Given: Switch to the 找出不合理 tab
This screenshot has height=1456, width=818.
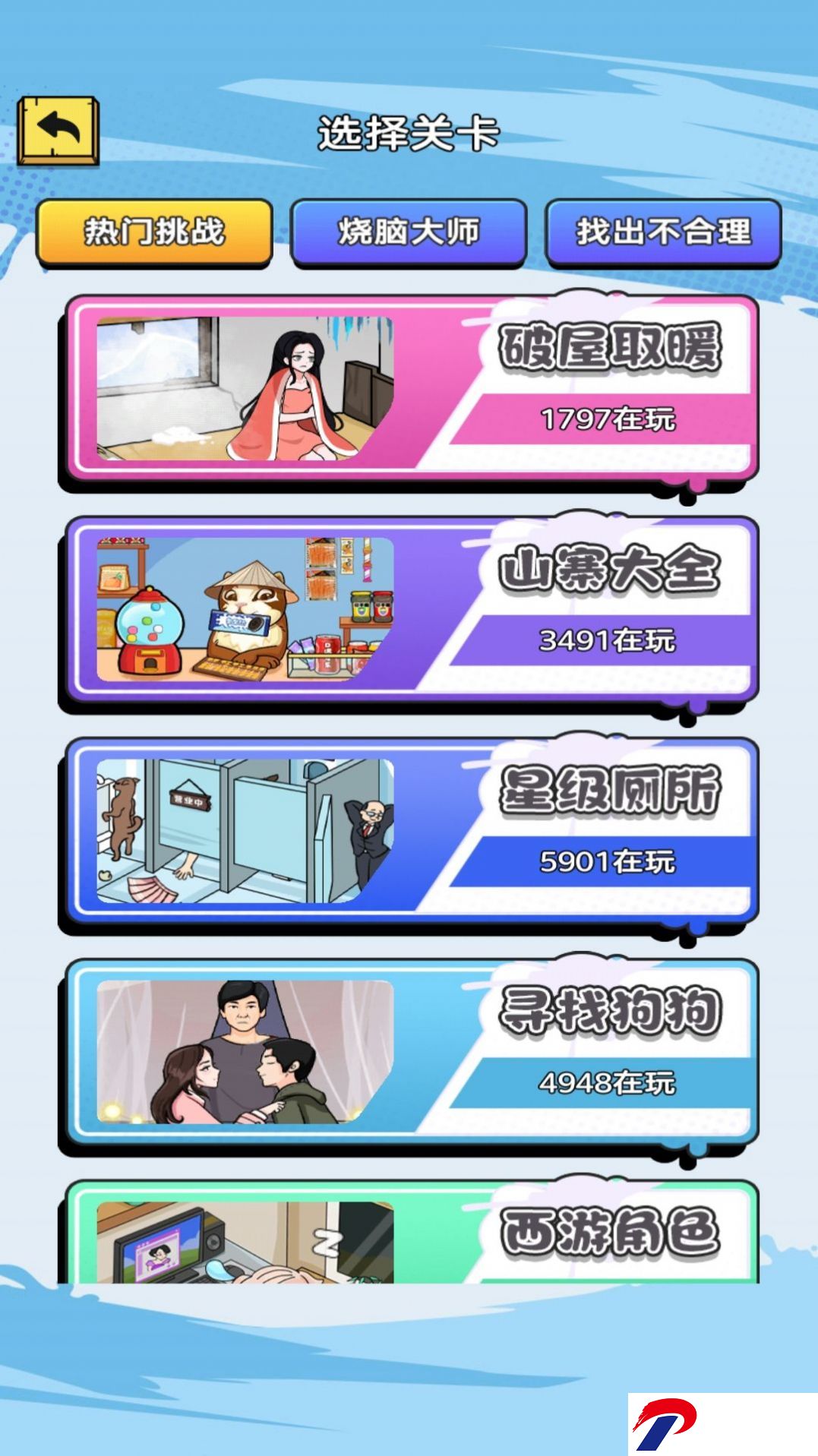Looking at the screenshot, I should pos(663,232).
